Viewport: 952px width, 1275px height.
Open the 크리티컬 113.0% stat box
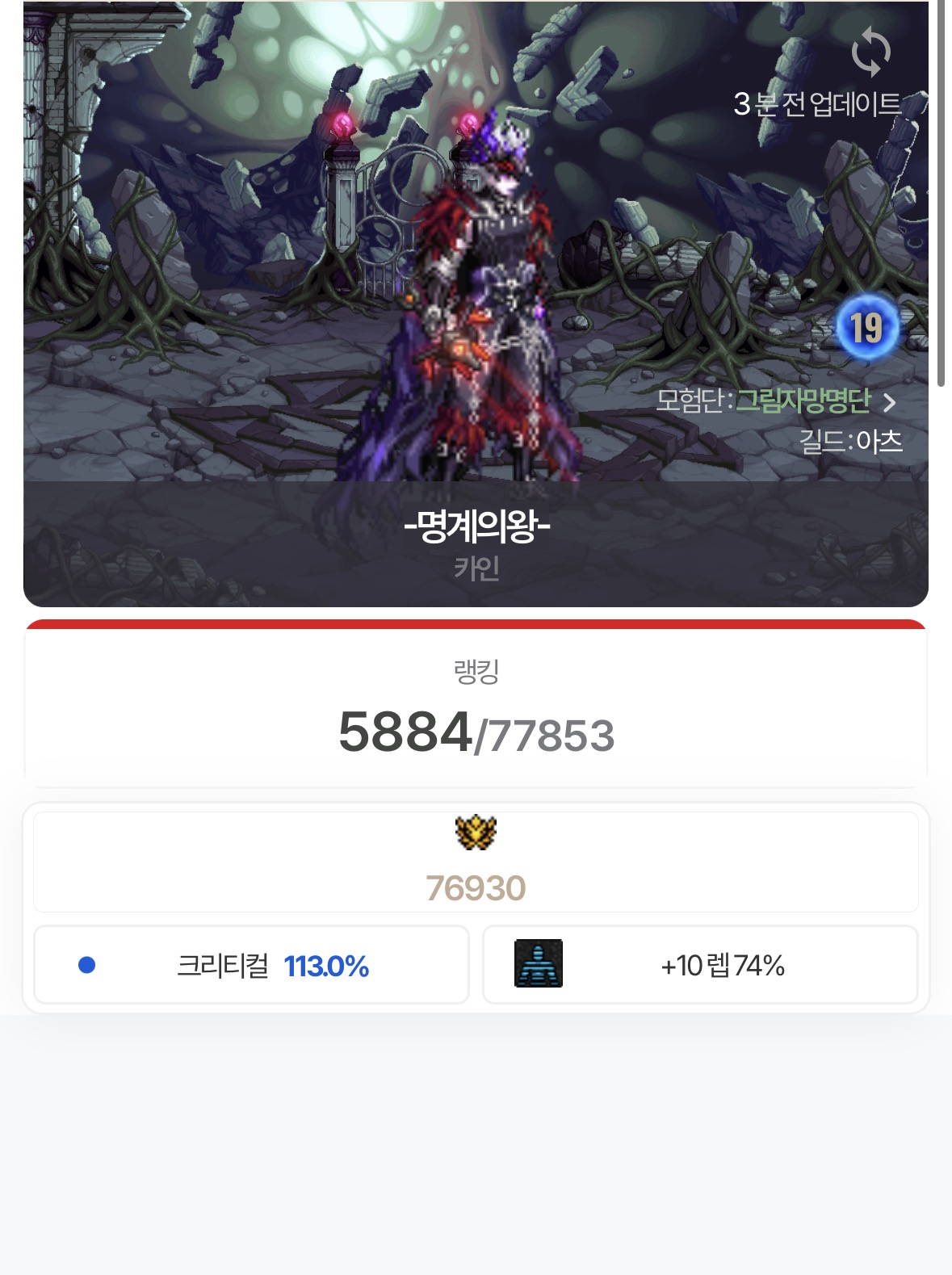[x=251, y=965]
